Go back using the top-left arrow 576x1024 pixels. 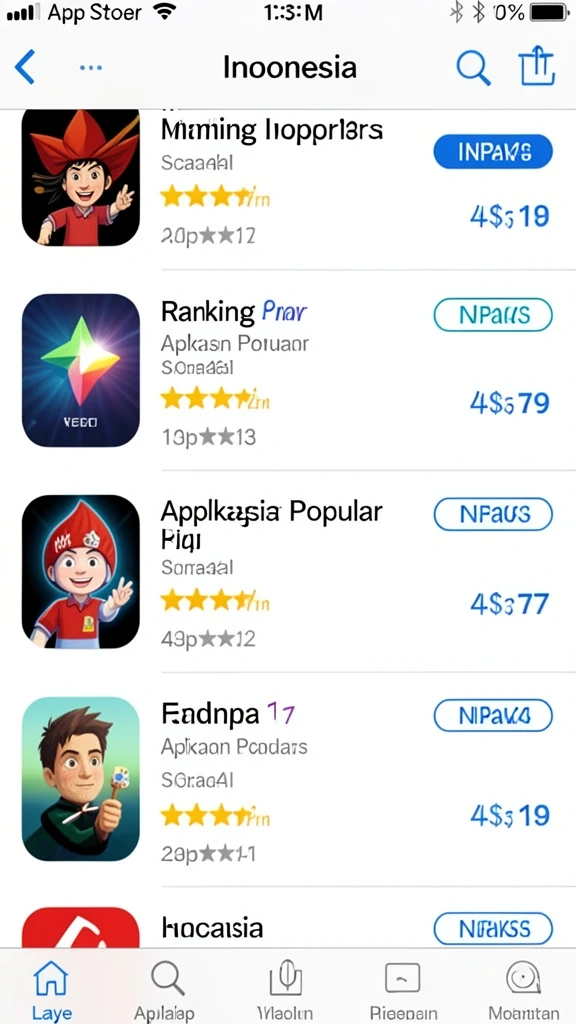25,67
